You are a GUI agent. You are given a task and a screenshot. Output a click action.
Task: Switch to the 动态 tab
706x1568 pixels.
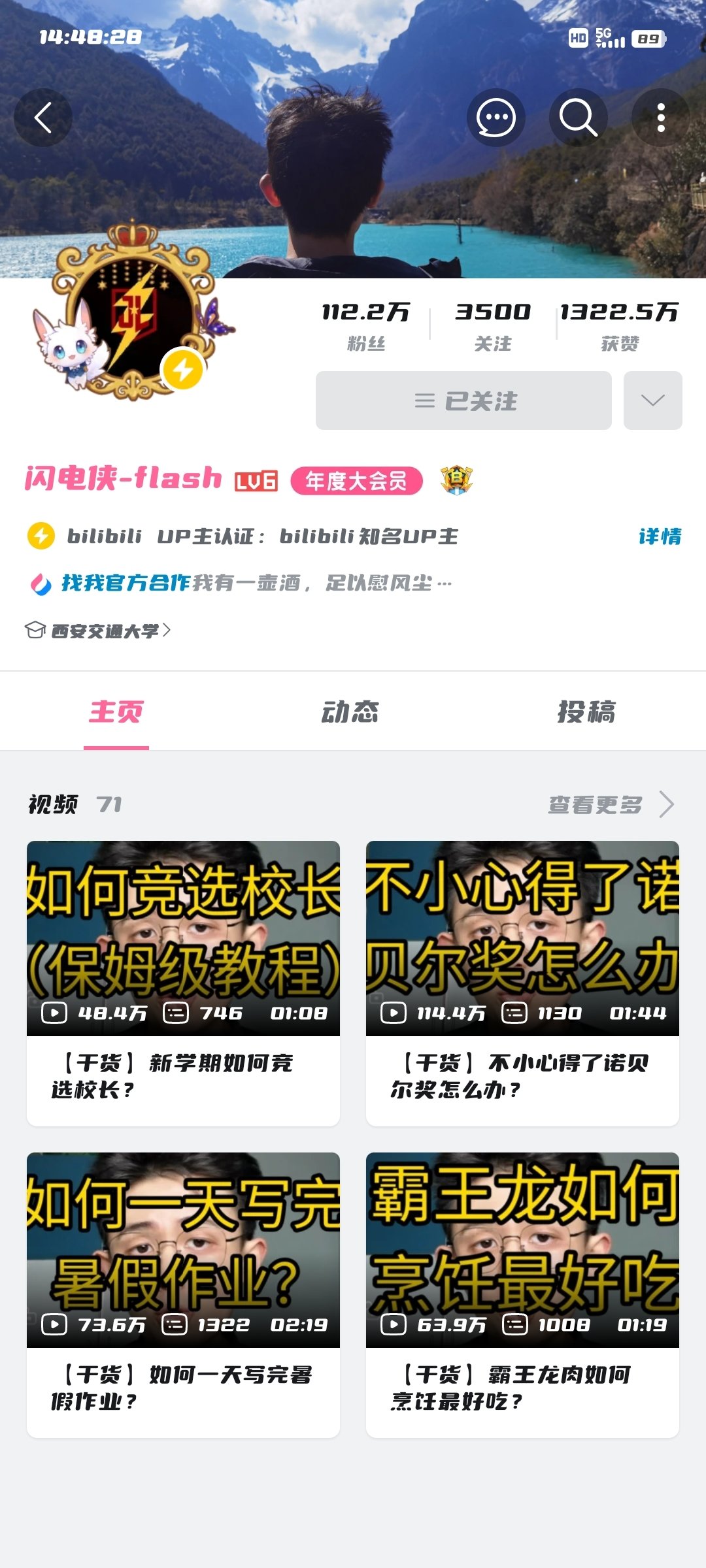pyautogui.click(x=350, y=712)
